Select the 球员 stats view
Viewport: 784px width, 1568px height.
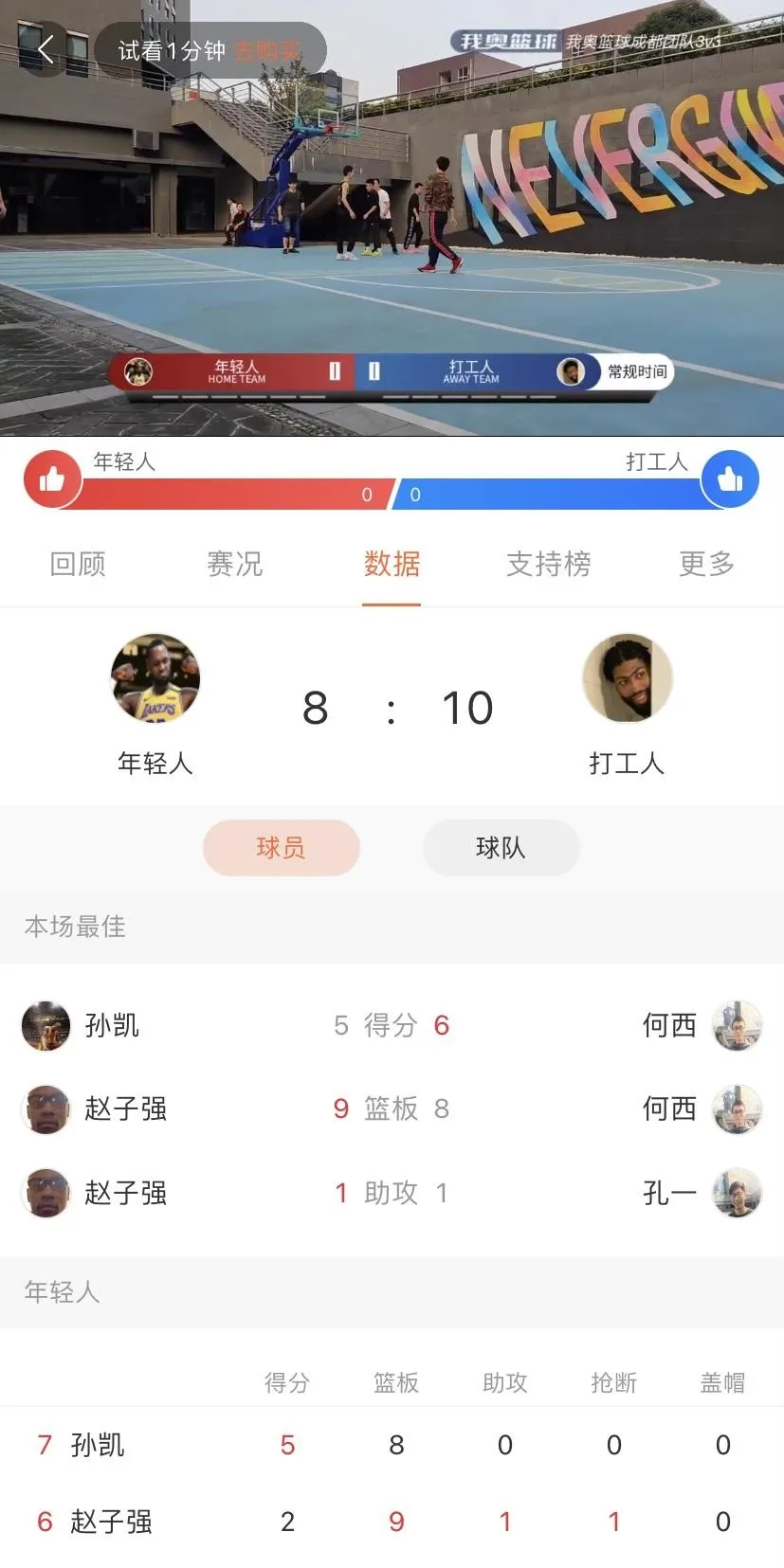[x=281, y=848]
